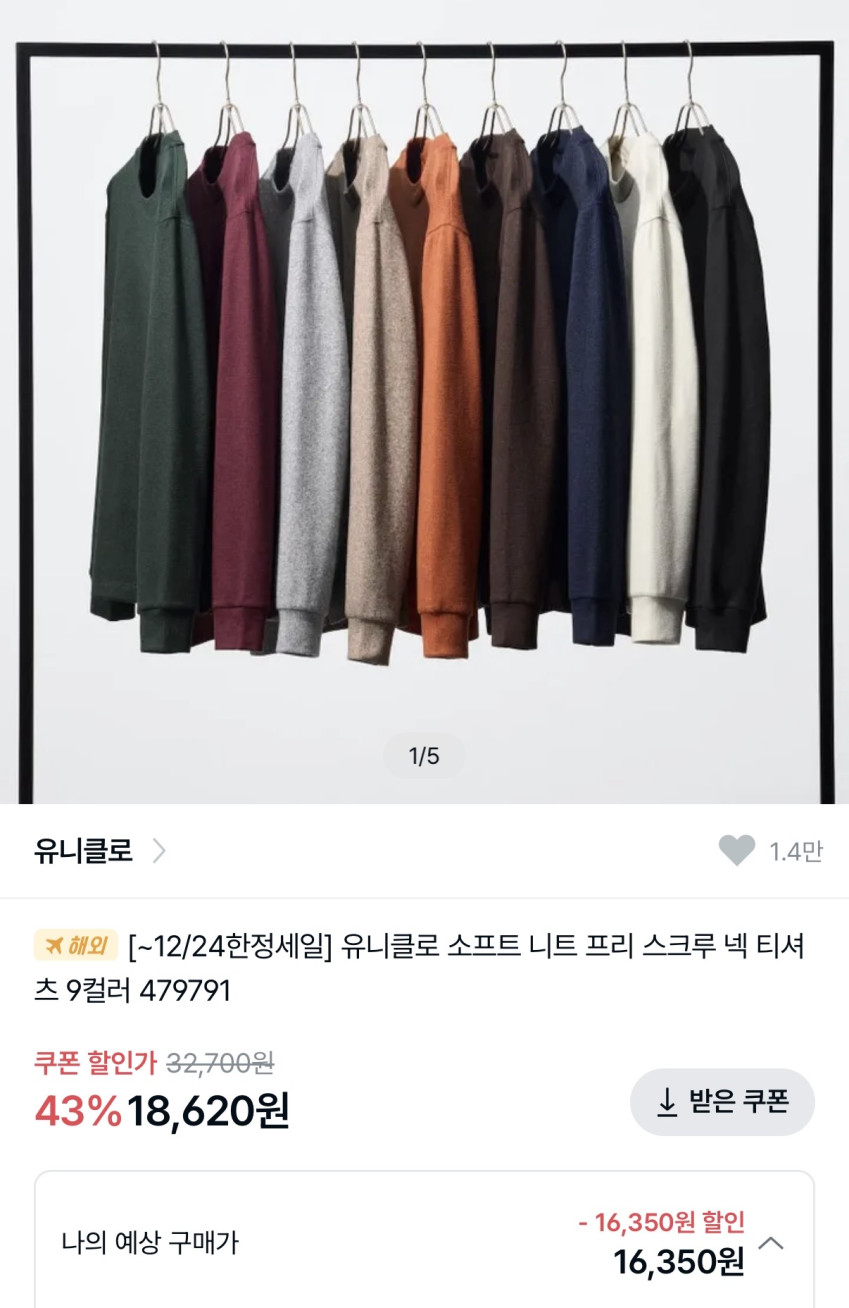Open the product photo of hanging knit shirts
The width and height of the screenshot is (849, 1308).
tap(424, 400)
